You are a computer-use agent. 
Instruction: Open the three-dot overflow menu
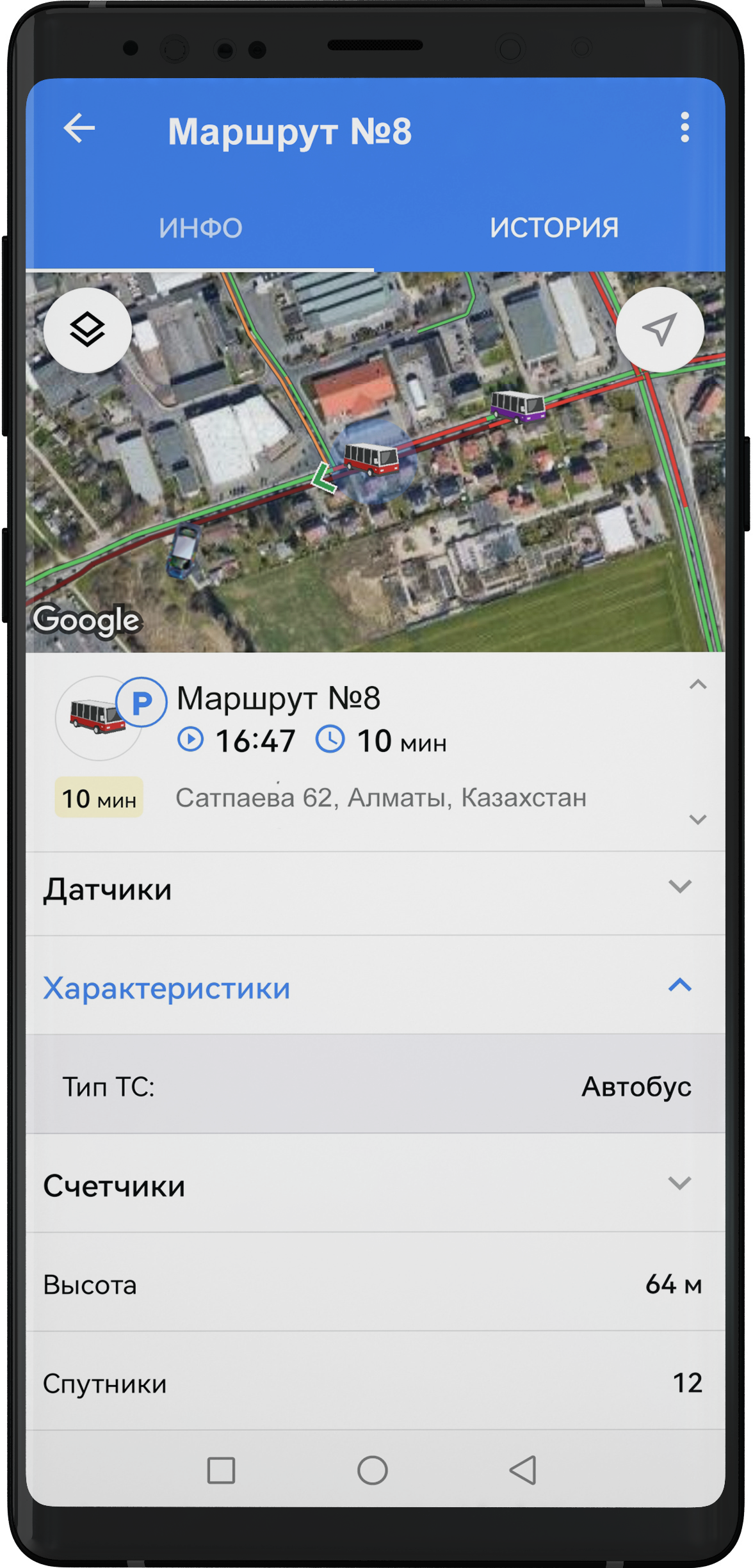click(684, 127)
